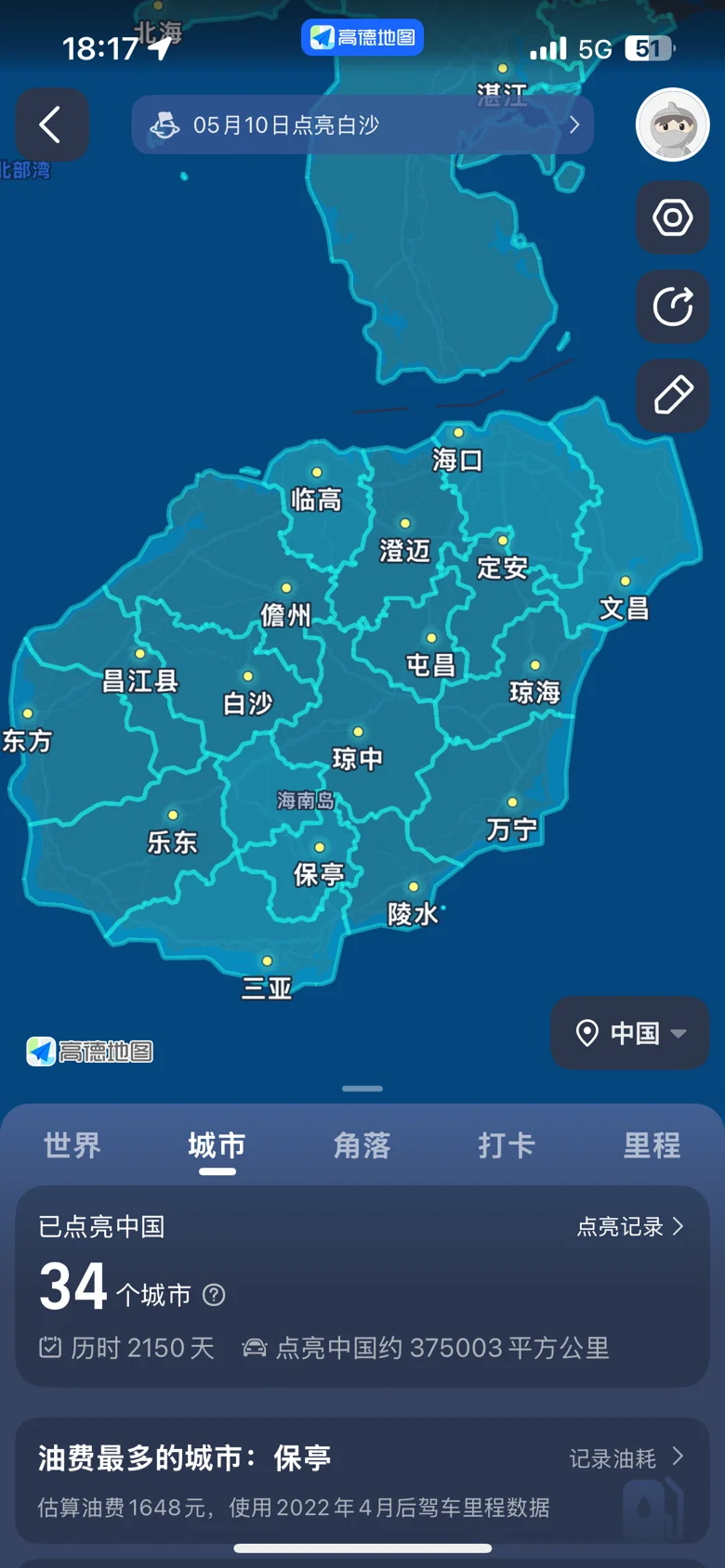Image resolution: width=725 pixels, height=1568 pixels.
Task: Open the 05月10日点亮白沙 banner
Action: coord(362,124)
